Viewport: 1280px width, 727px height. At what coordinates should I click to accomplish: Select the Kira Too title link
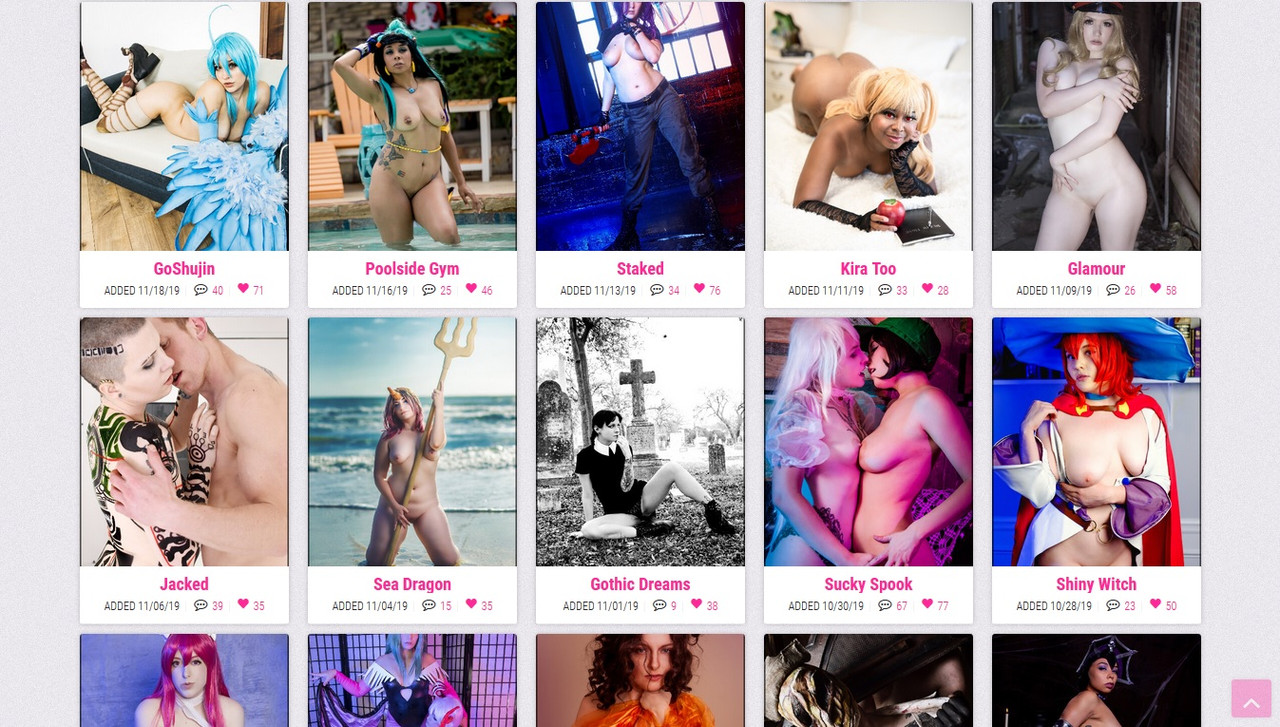[868, 268]
